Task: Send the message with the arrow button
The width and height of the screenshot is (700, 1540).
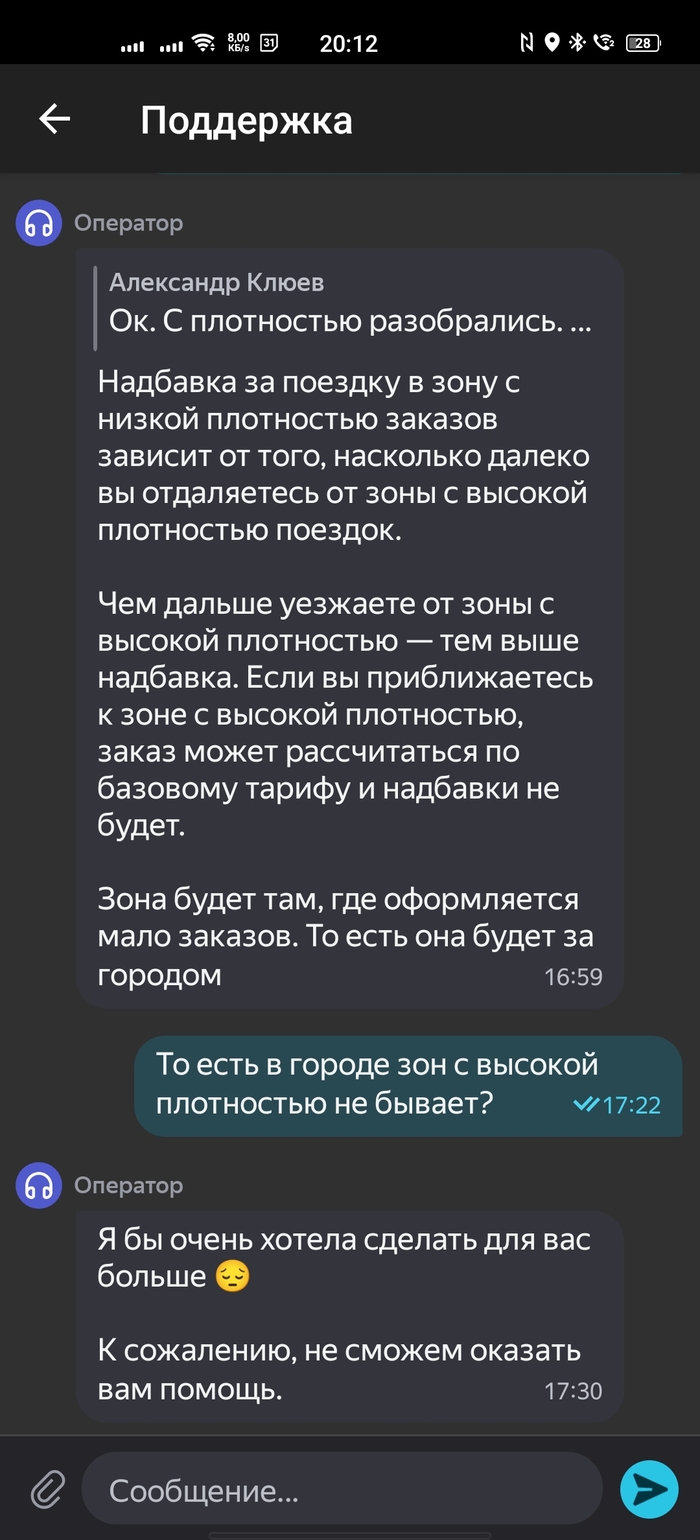Action: point(649,1490)
